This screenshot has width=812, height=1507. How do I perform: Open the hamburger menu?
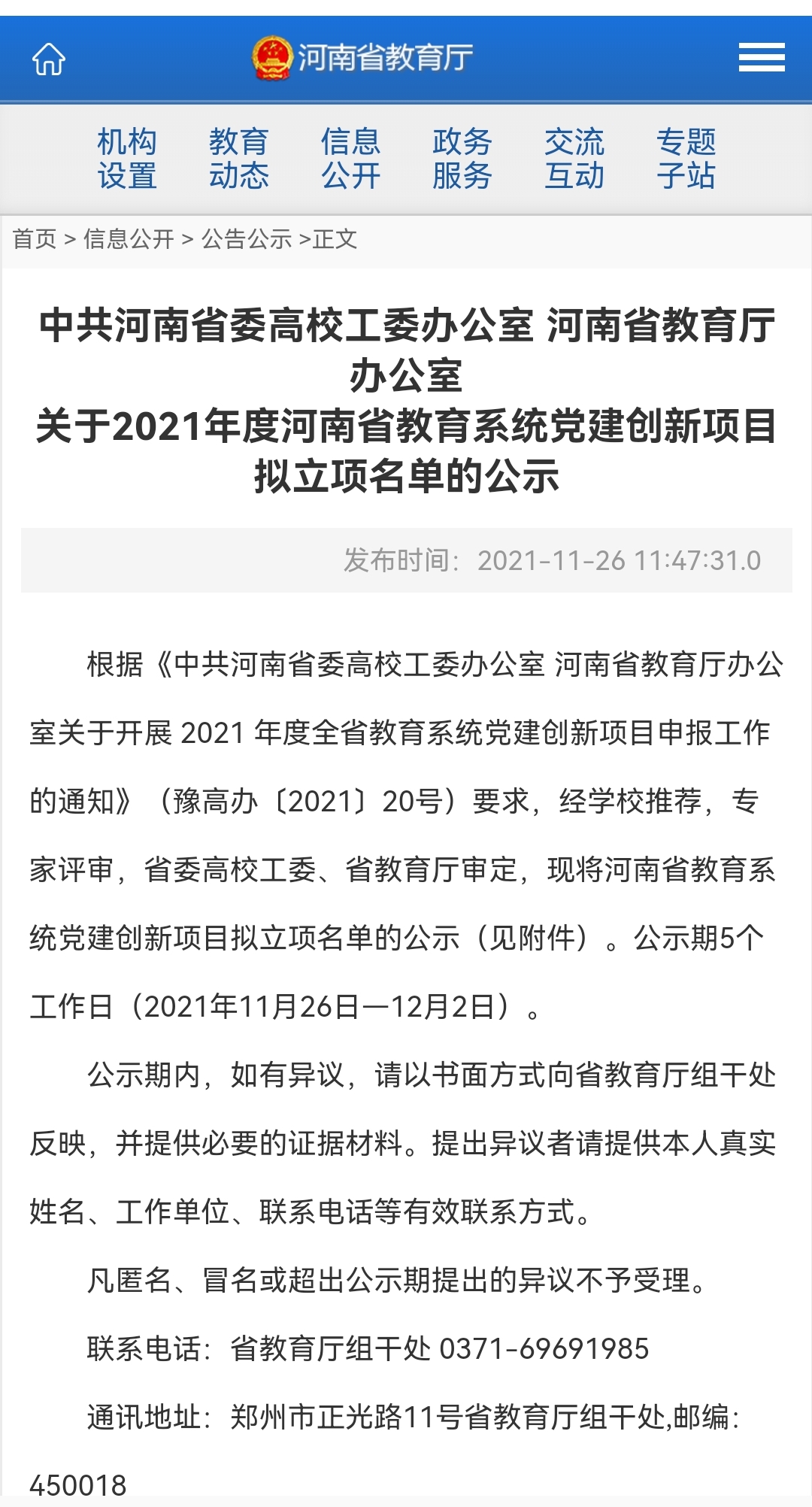(762, 58)
